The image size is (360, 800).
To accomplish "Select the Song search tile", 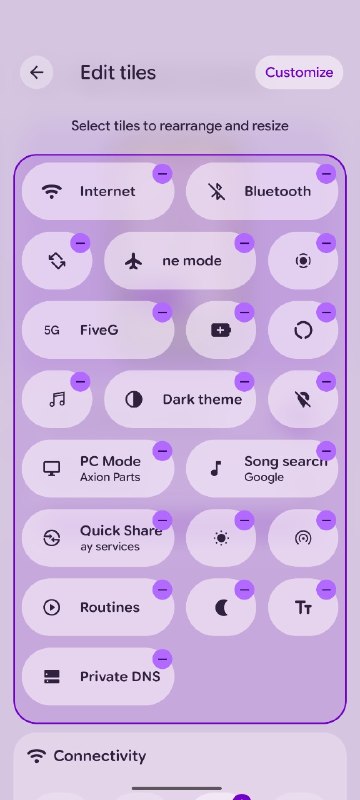I will coord(262,469).
